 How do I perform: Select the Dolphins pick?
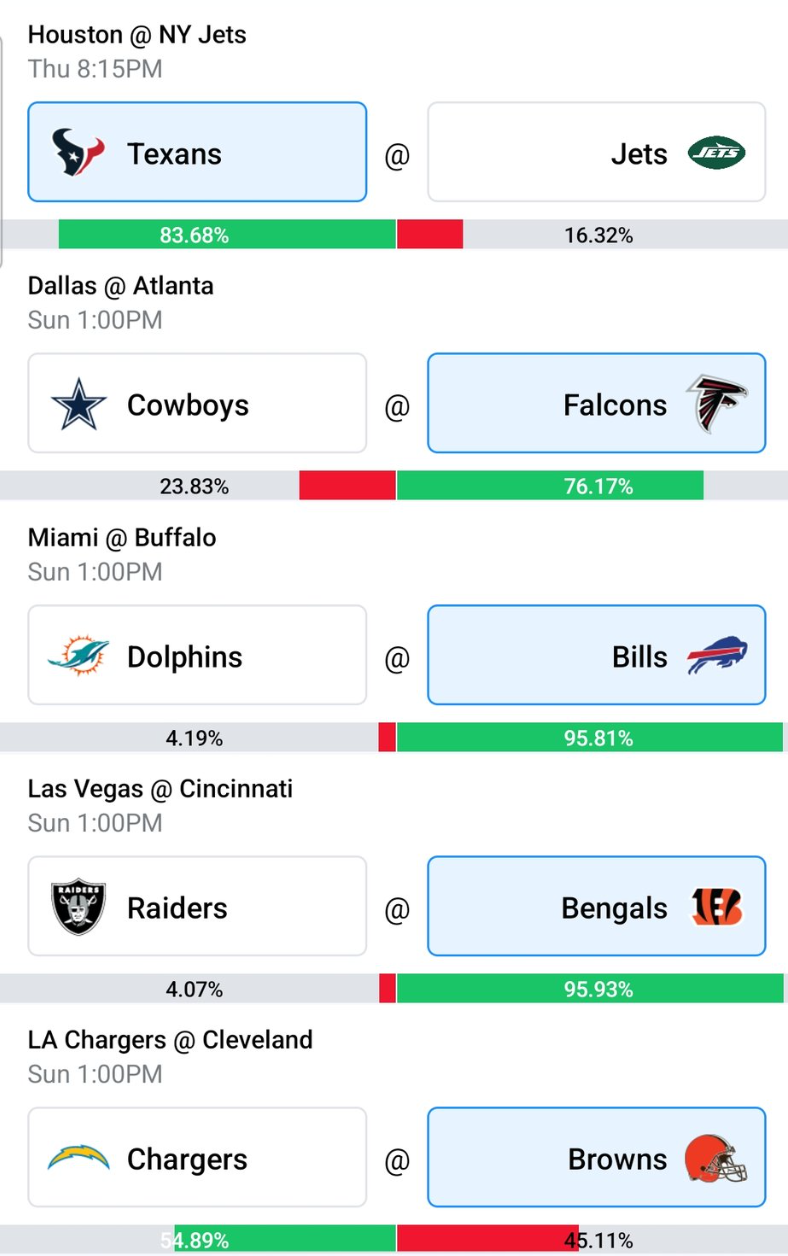[x=197, y=655]
